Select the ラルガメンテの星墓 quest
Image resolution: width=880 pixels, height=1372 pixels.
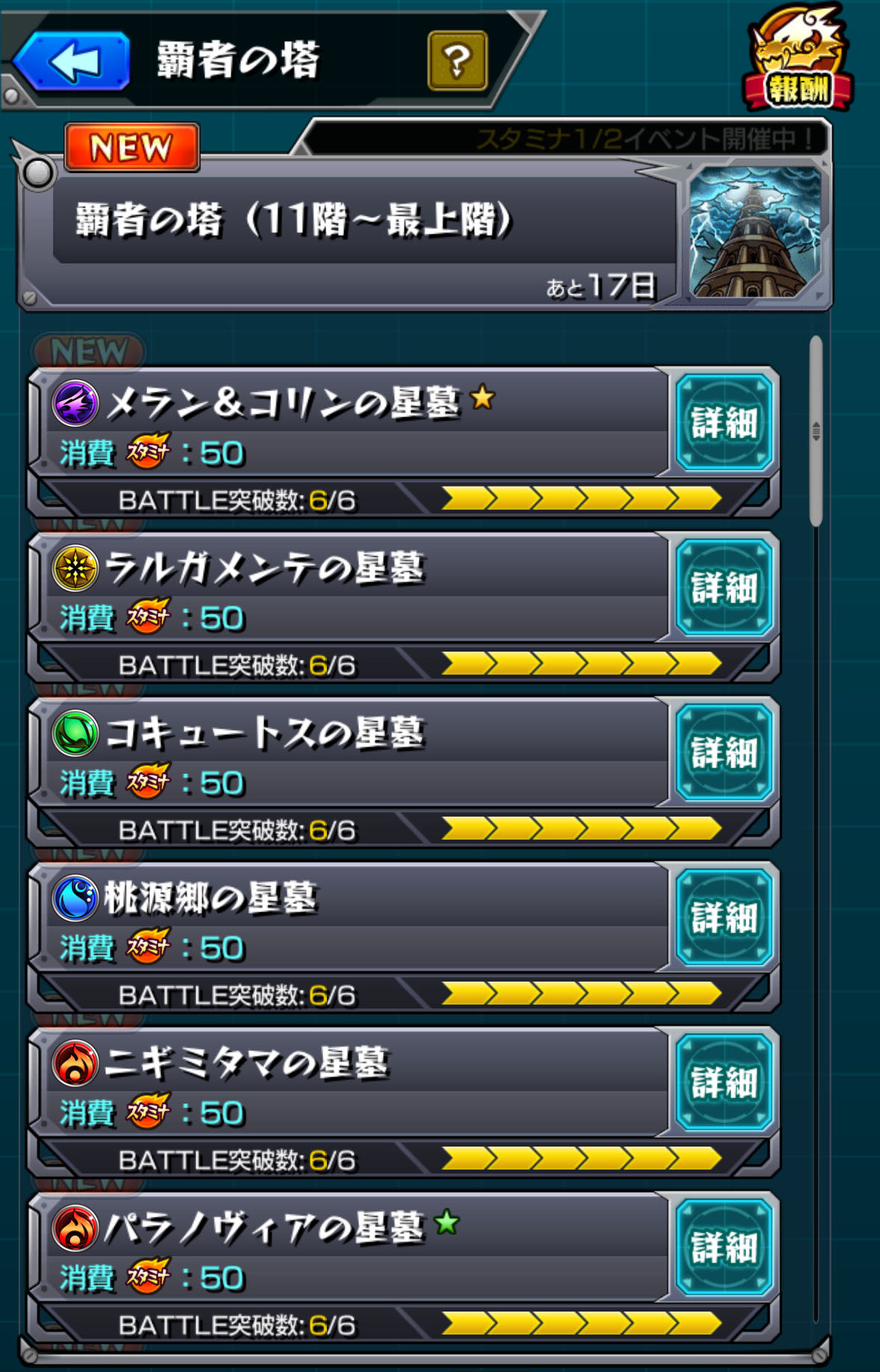351,589
